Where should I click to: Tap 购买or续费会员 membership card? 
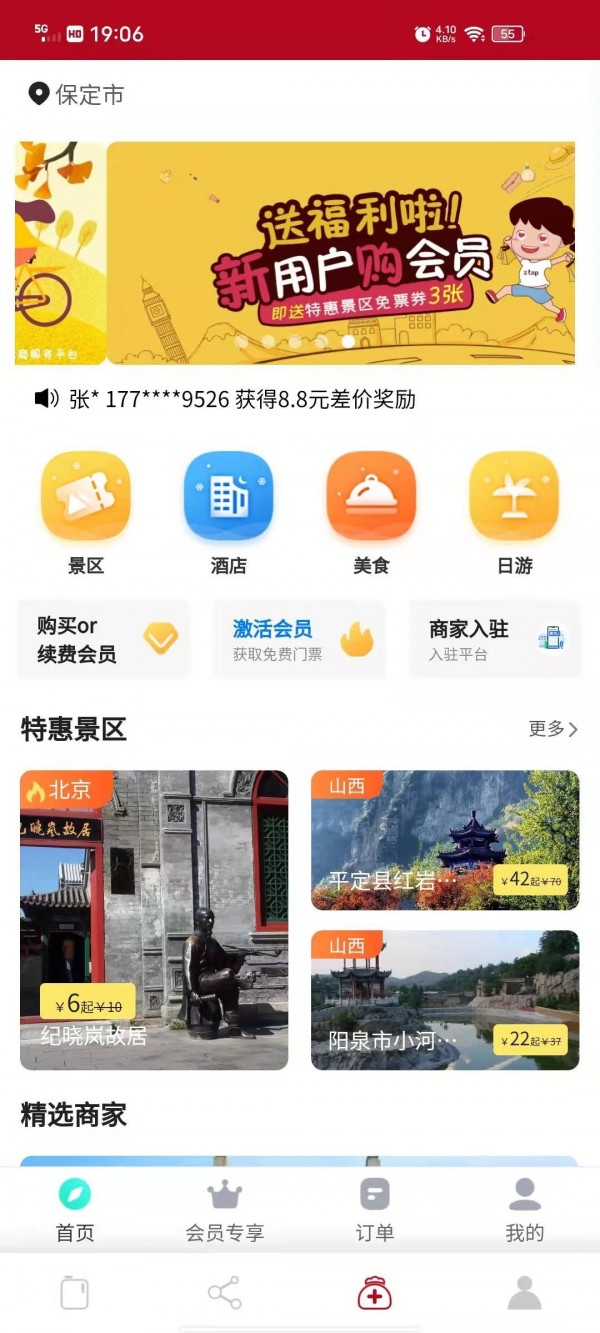[x=104, y=640]
